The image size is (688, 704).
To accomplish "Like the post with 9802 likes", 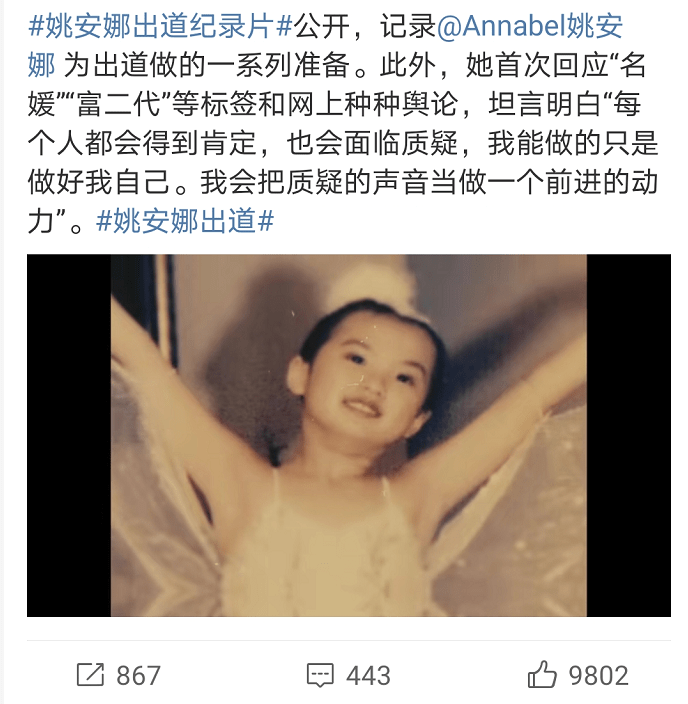I will coord(578,675).
